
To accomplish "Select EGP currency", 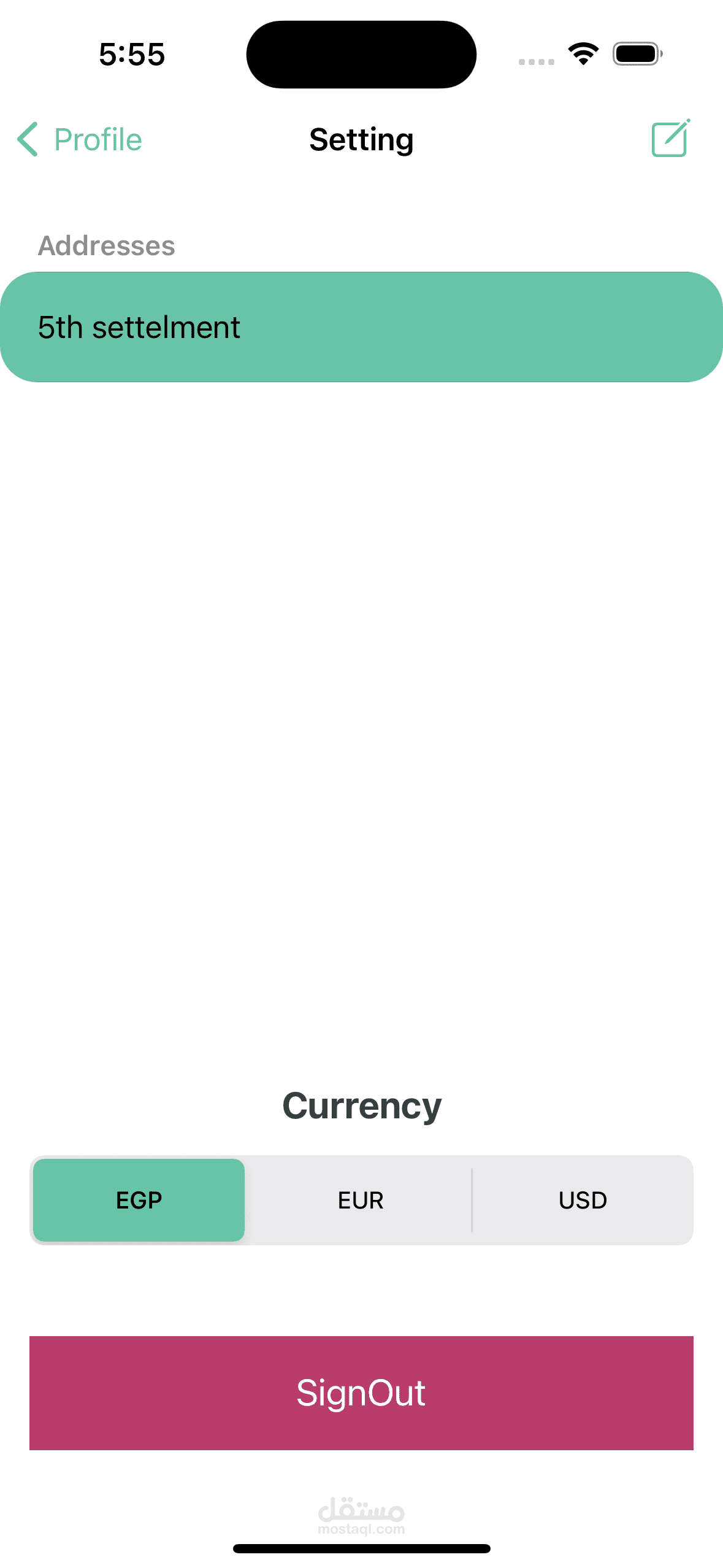I will [139, 1200].
